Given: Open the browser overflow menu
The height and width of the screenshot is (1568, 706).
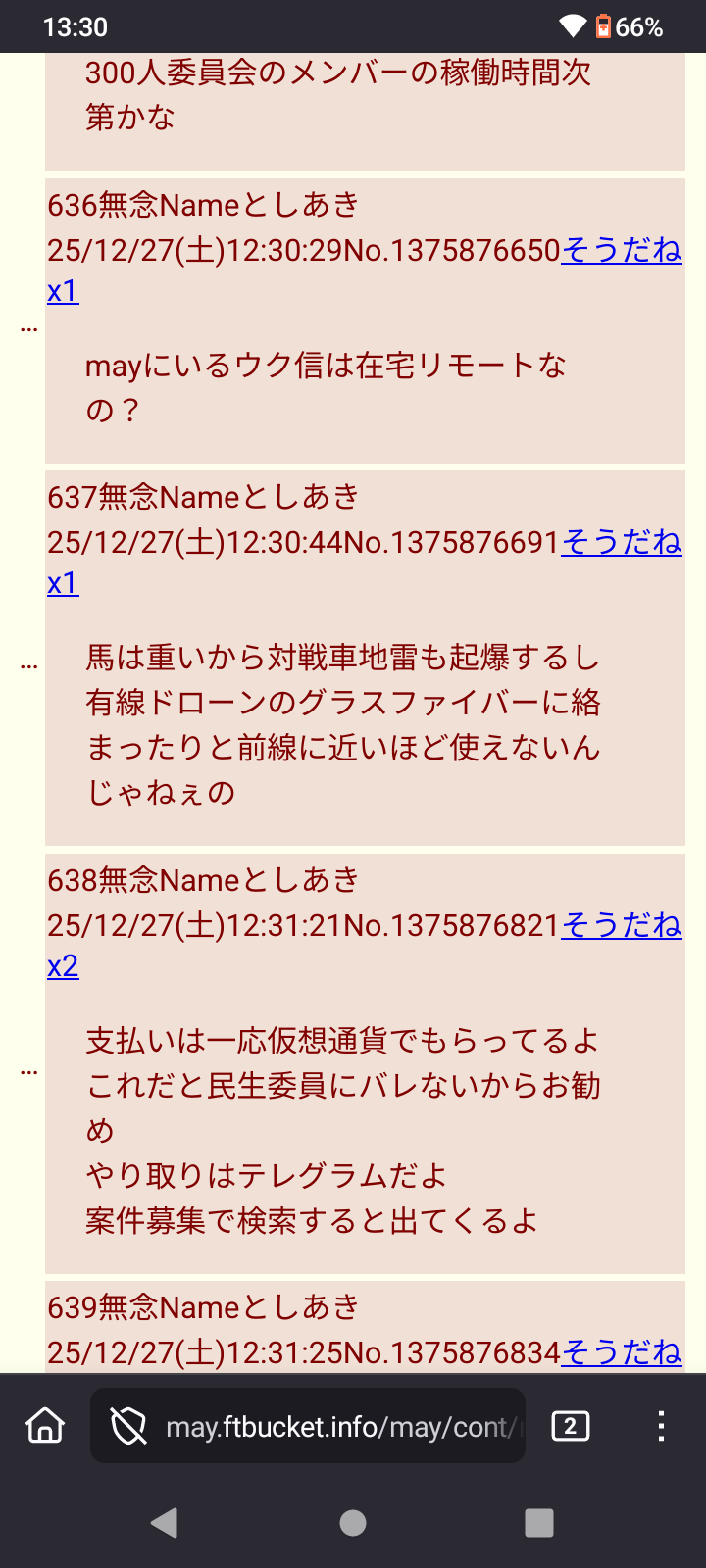Looking at the screenshot, I should [662, 1426].
